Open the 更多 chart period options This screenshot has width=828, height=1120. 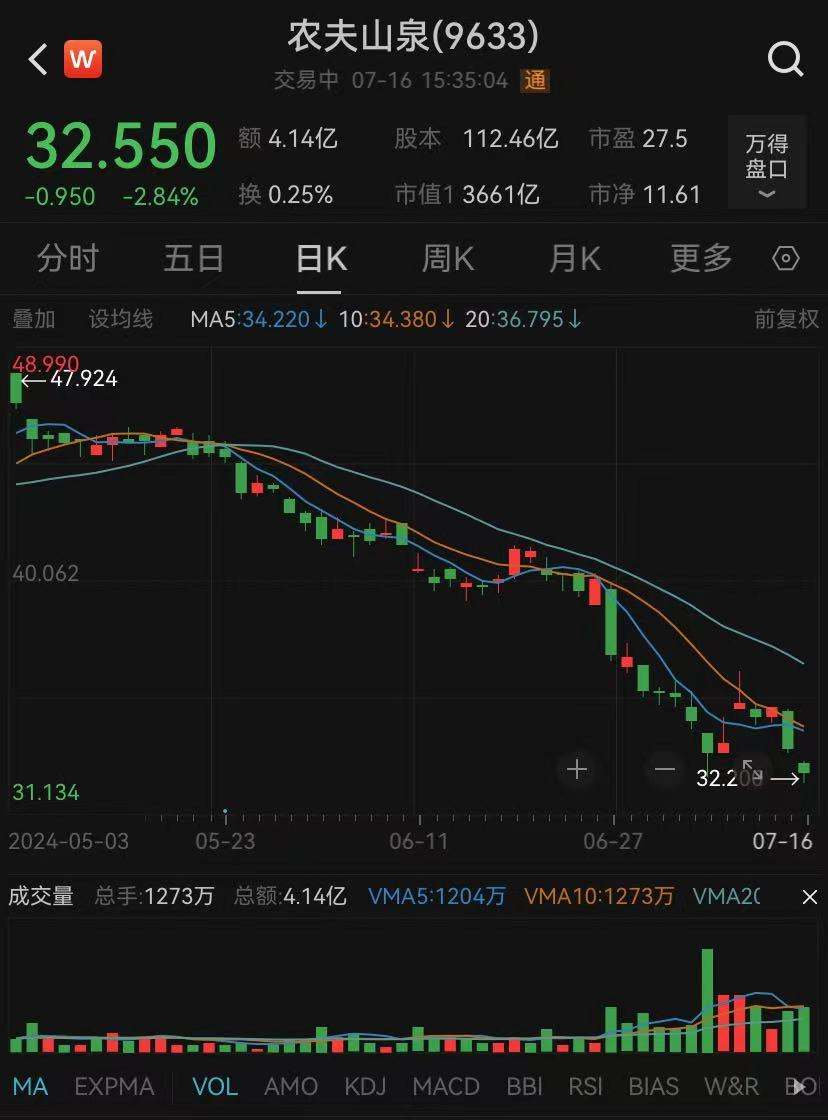point(701,259)
